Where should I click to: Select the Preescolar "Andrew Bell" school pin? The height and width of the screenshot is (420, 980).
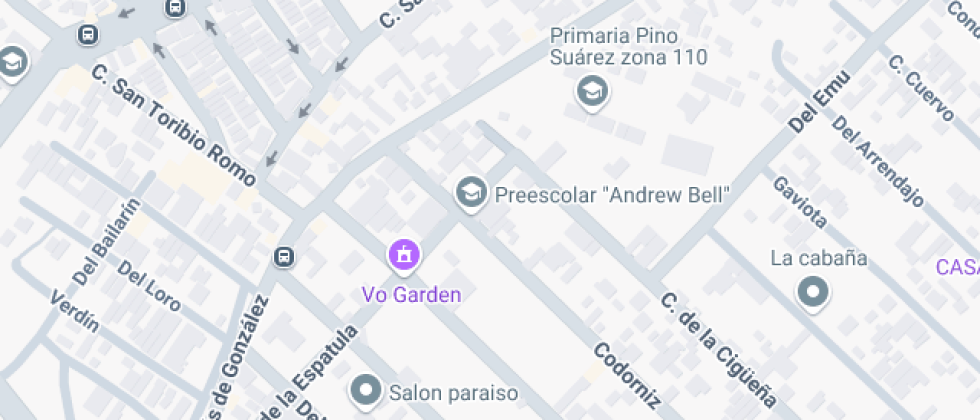pyautogui.click(x=470, y=191)
